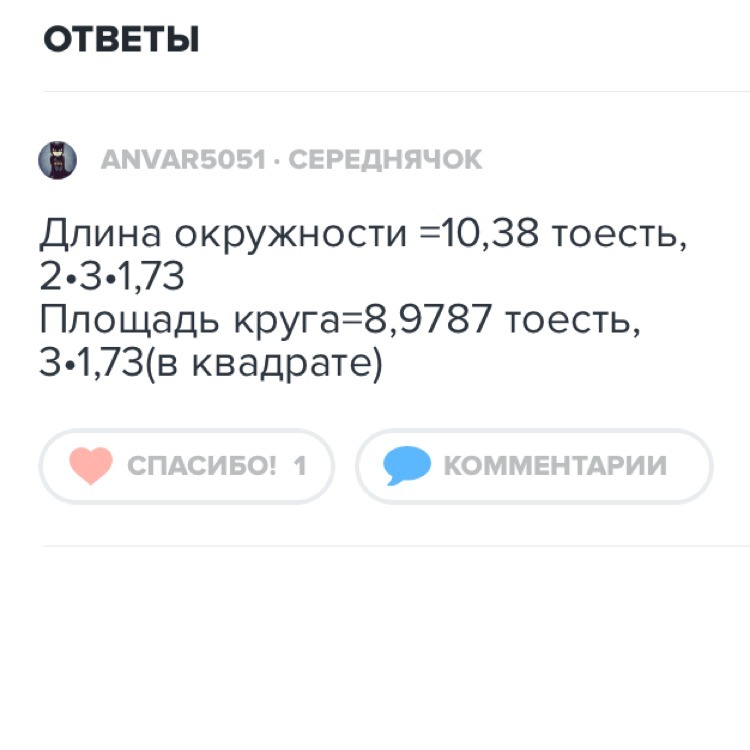This screenshot has width=750, height=750.
Task: Open the ANVAR5051 username link
Action: pos(182,160)
